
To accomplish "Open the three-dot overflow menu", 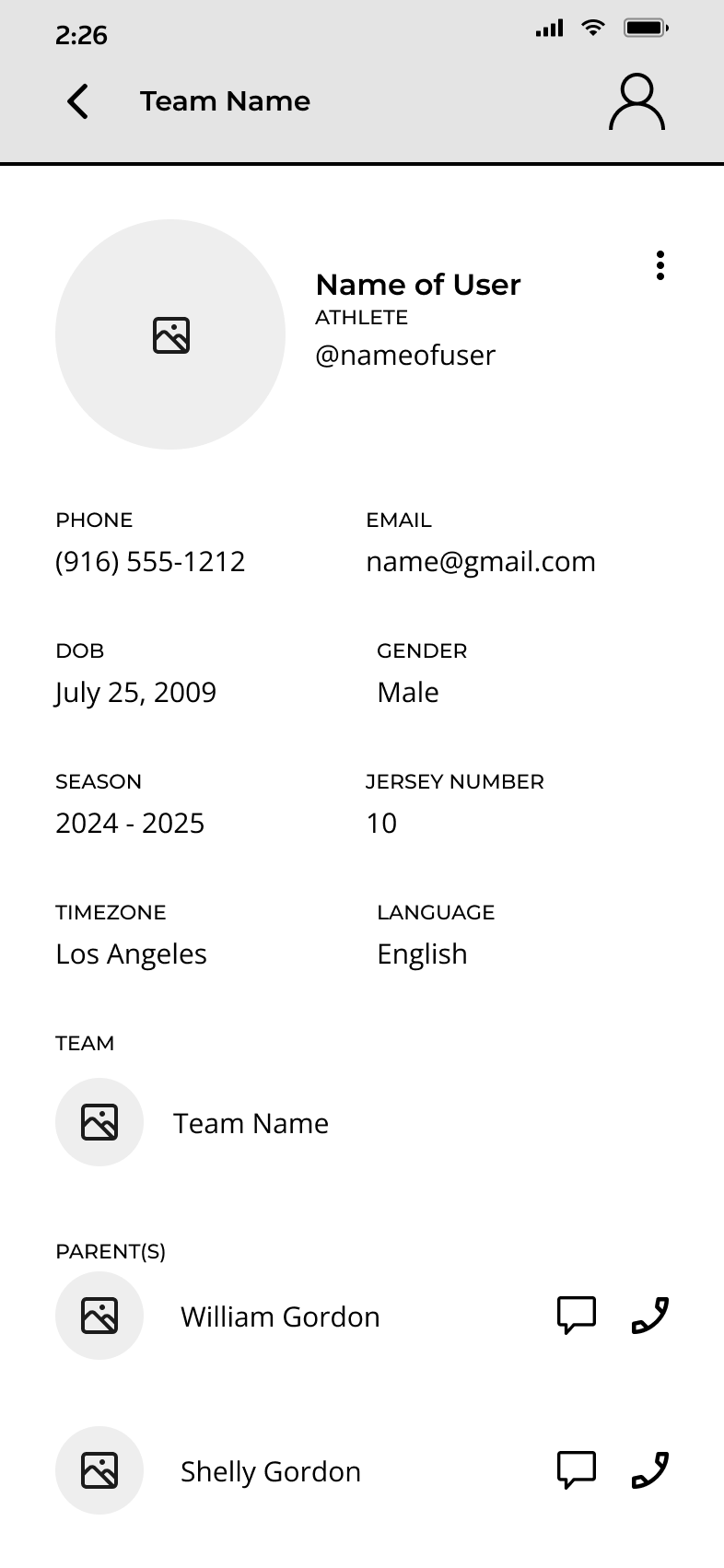I will tap(660, 265).
